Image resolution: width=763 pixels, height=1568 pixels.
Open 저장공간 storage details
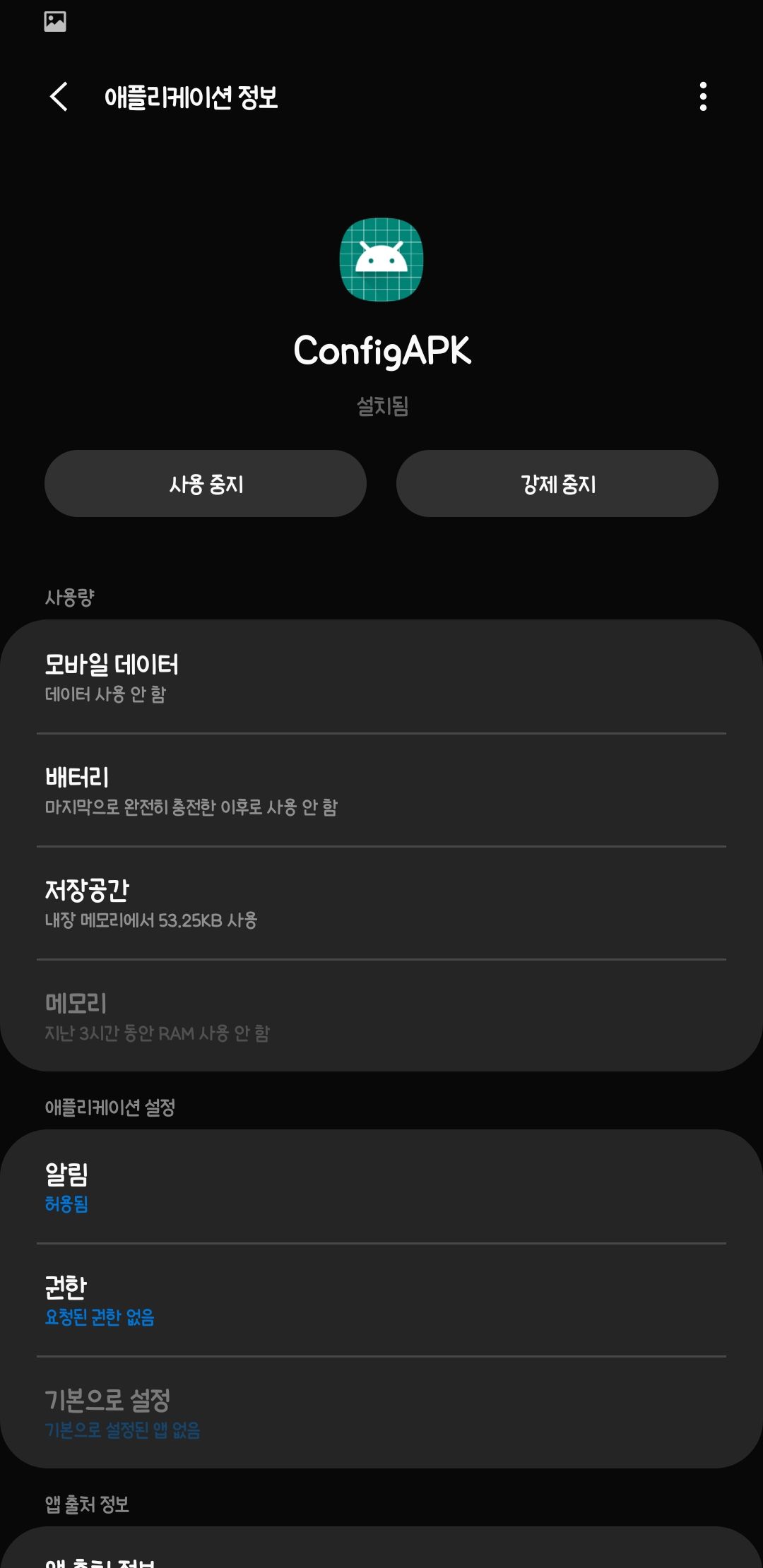(x=381, y=903)
